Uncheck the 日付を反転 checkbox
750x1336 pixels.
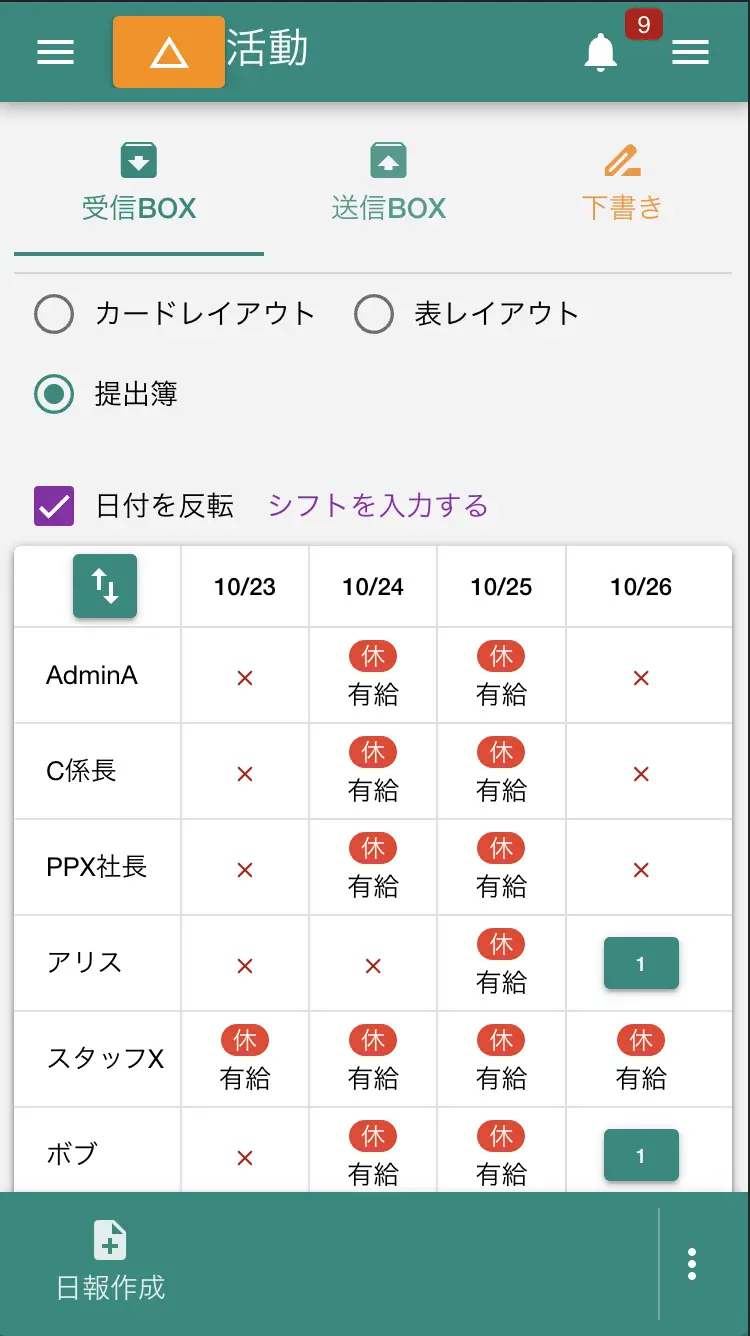tap(53, 506)
